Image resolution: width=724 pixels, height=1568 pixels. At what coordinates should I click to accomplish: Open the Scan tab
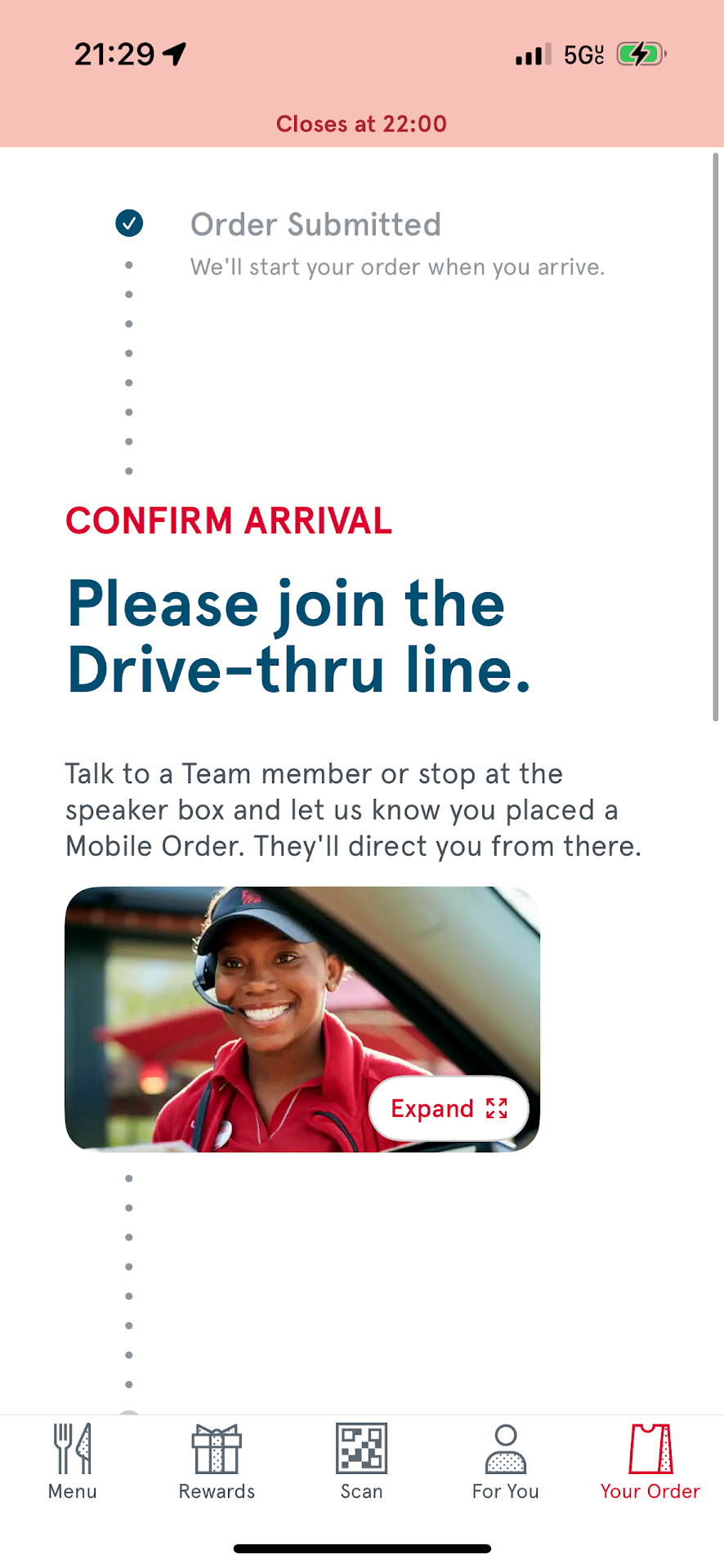pos(361,1461)
